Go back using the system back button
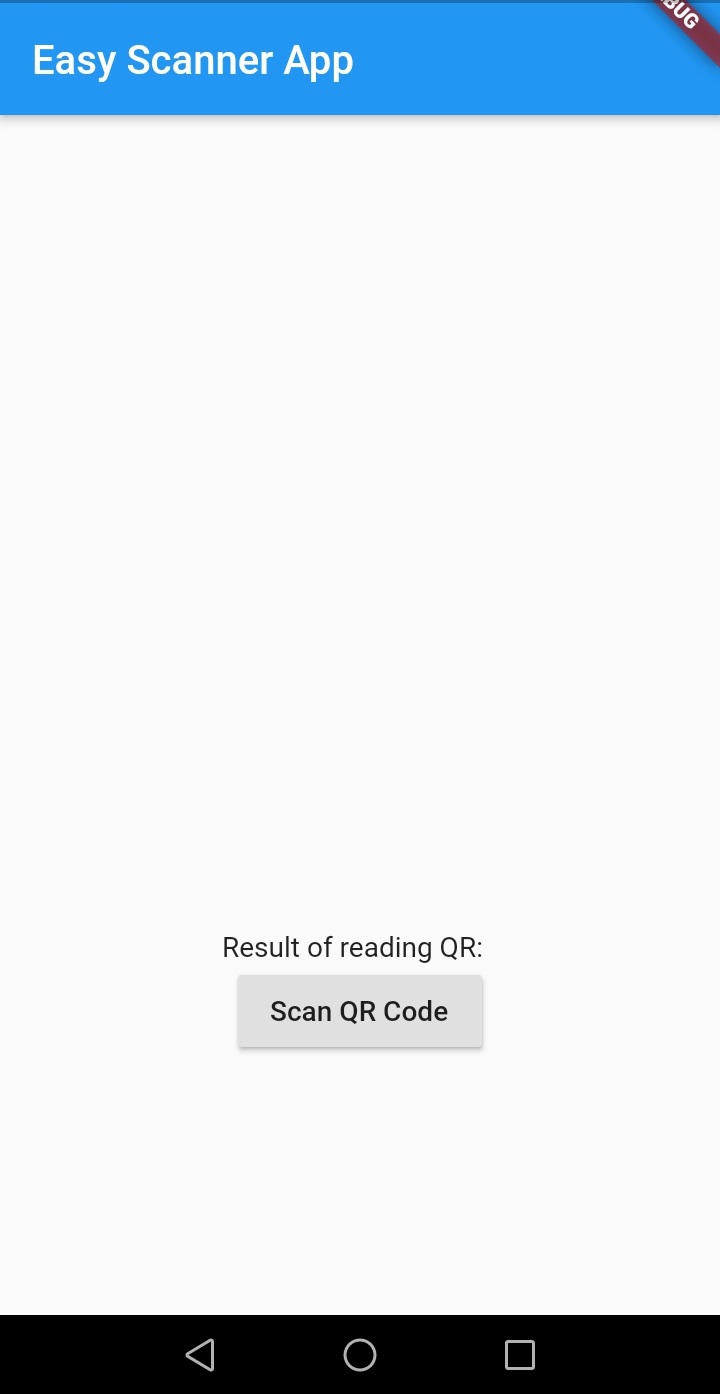The width and height of the screenshot is (720, 1394). [x=200, y=1355]
